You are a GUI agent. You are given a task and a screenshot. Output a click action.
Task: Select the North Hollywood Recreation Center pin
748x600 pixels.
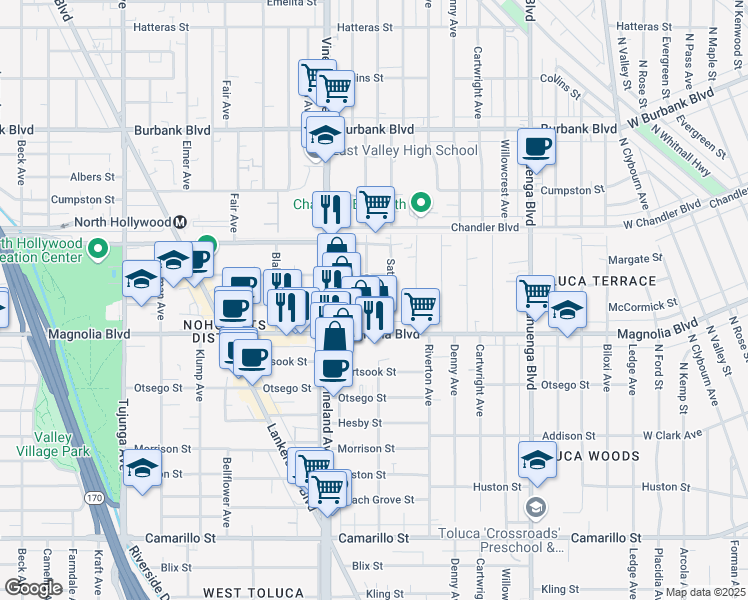[98, 247]
